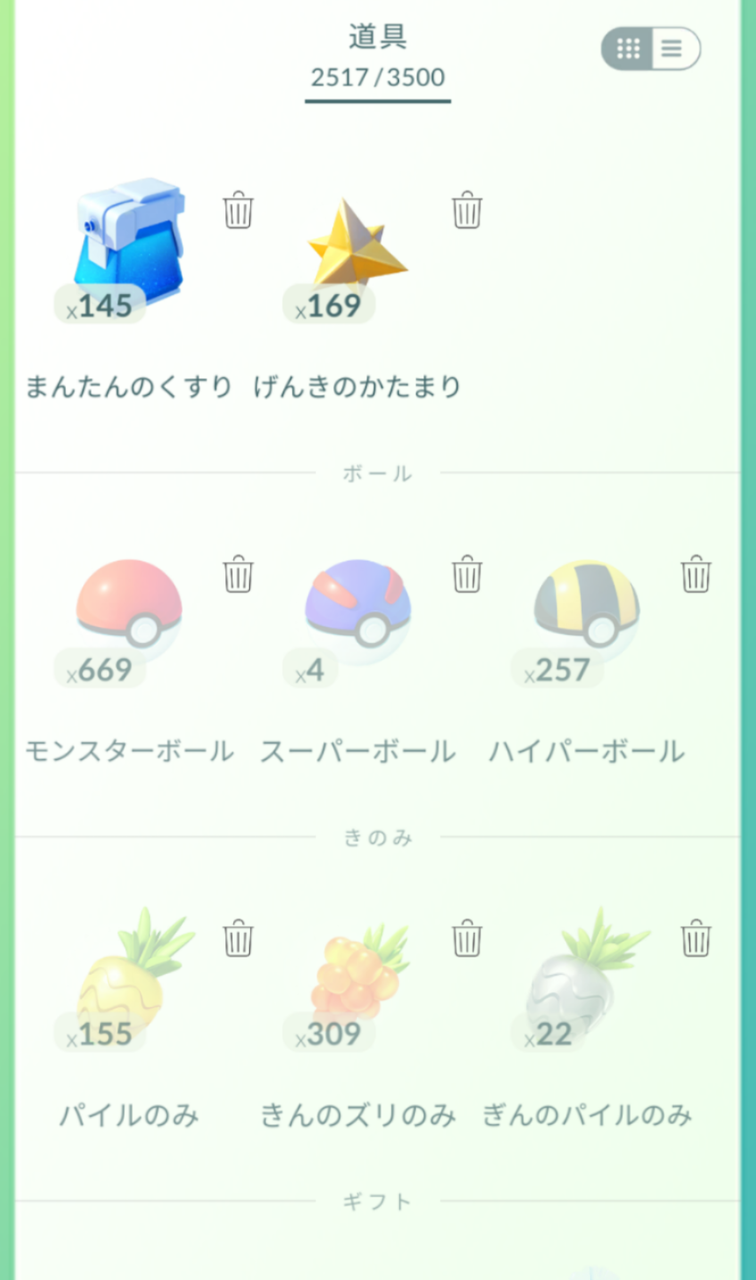Tap the trash icon for きんのズリのみ
Screen dimensions: 756x1280
pyautogui.click(x=467, y=938)
